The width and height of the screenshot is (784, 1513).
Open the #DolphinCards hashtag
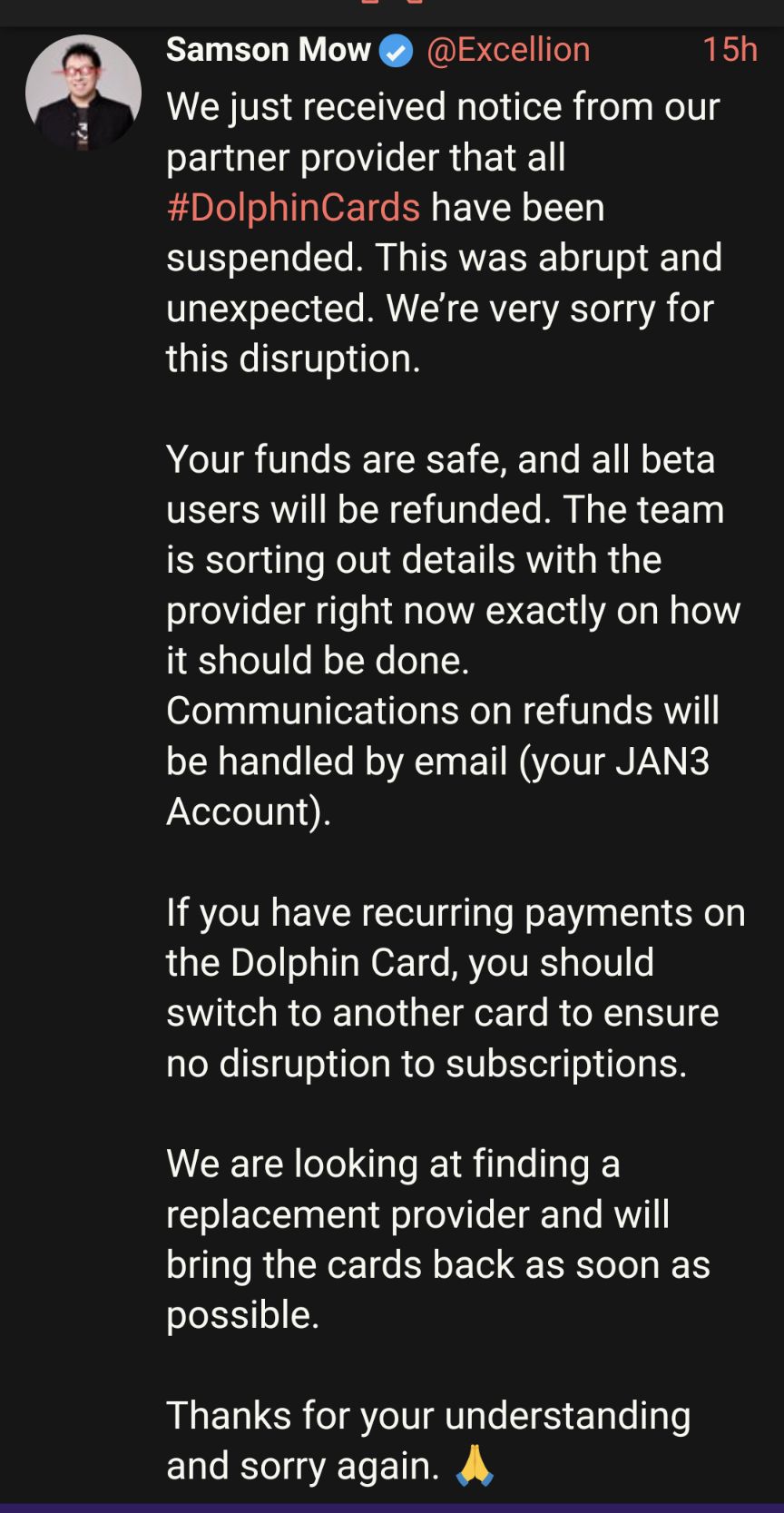pyautogui.click(x=293, y=208)
